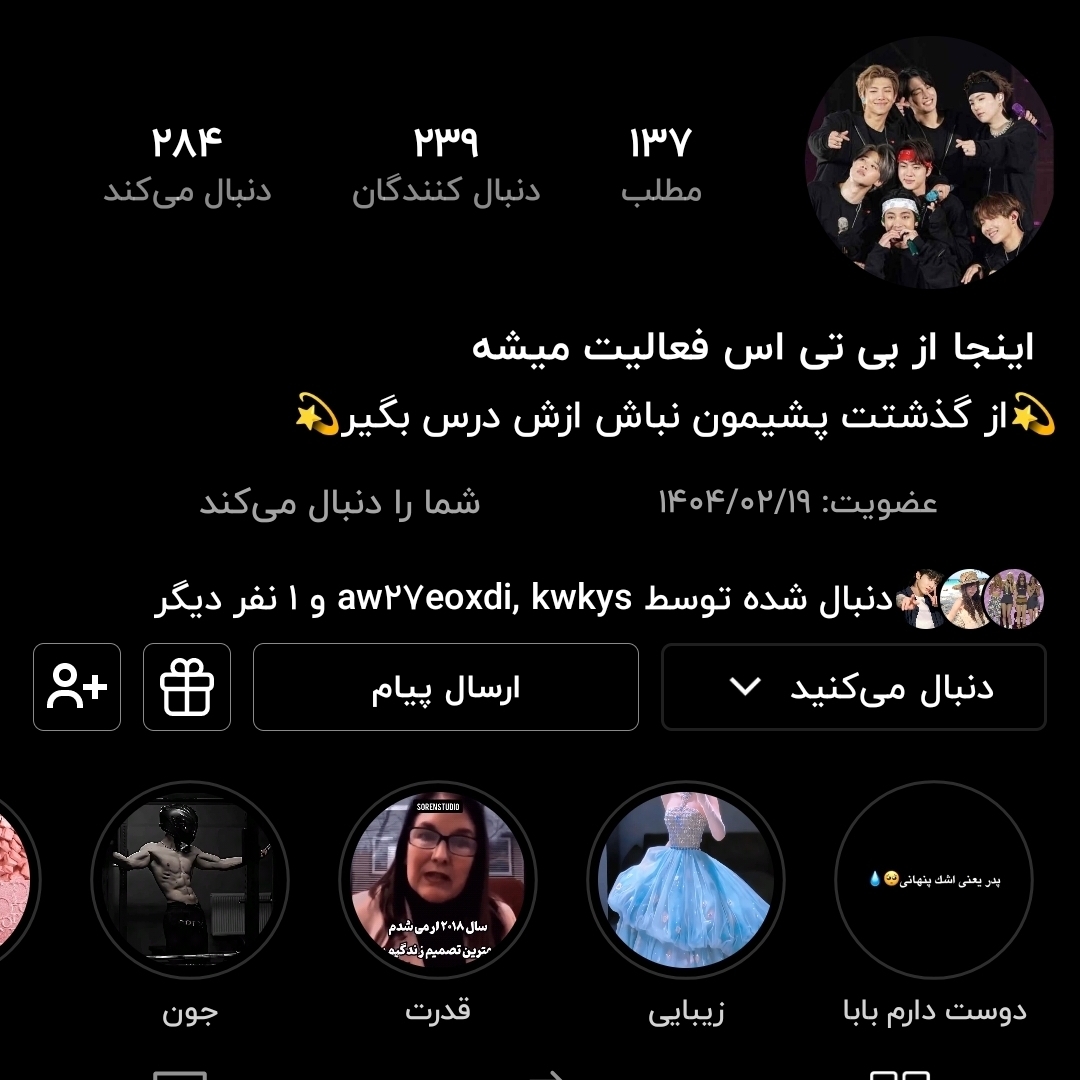
Task: Open suggested users with add-person icon
Action: [x=77, y=687]
